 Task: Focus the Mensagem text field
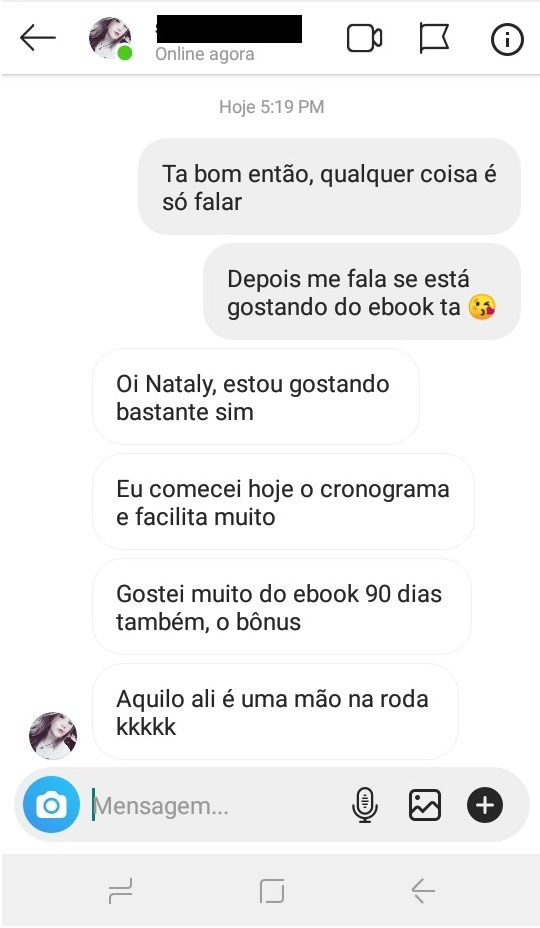[216, 805]
